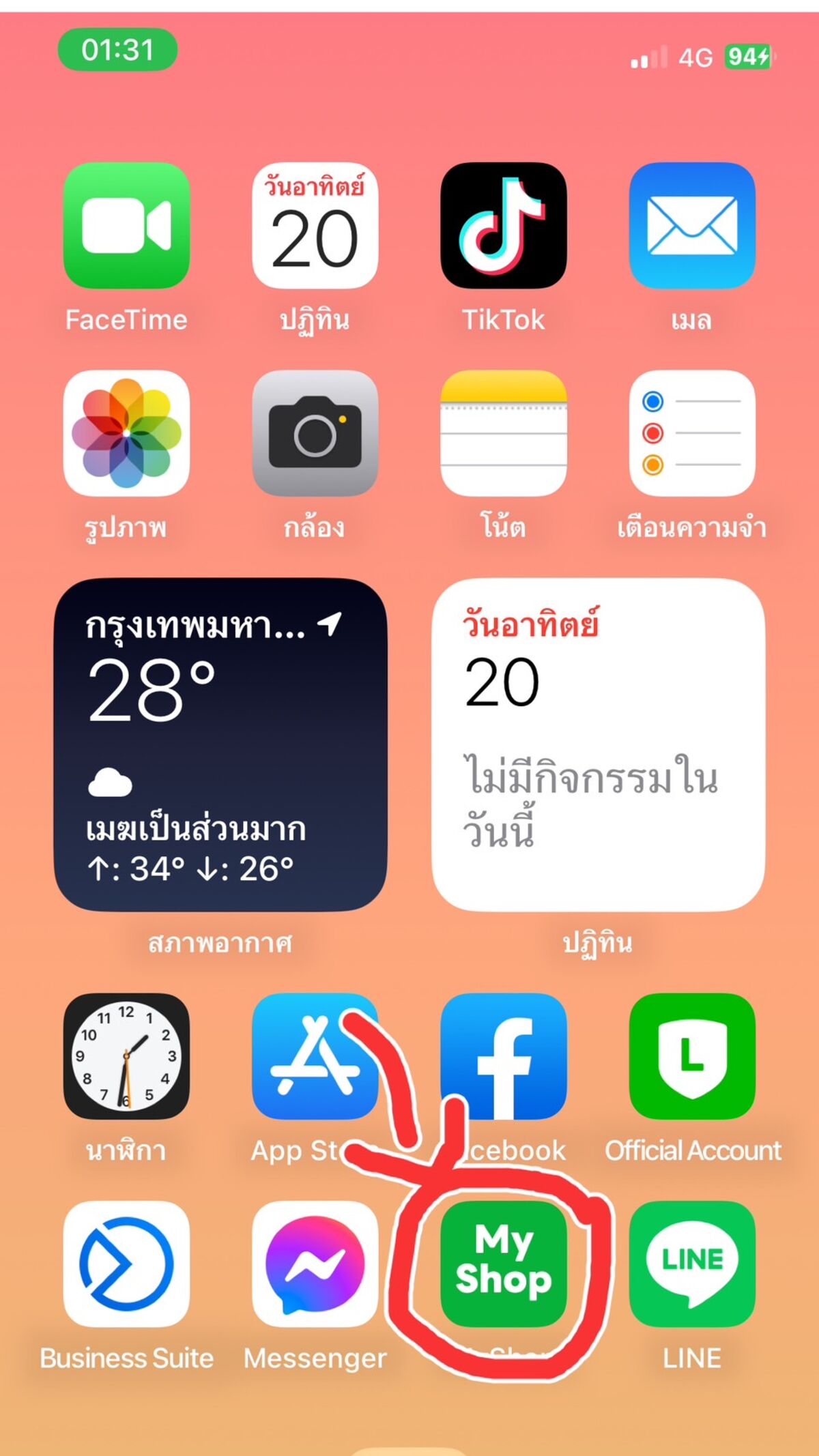Open the My Shop app
Image resolution: width=819 pixels, height=1456 pixels.
tap(504, 1264)
